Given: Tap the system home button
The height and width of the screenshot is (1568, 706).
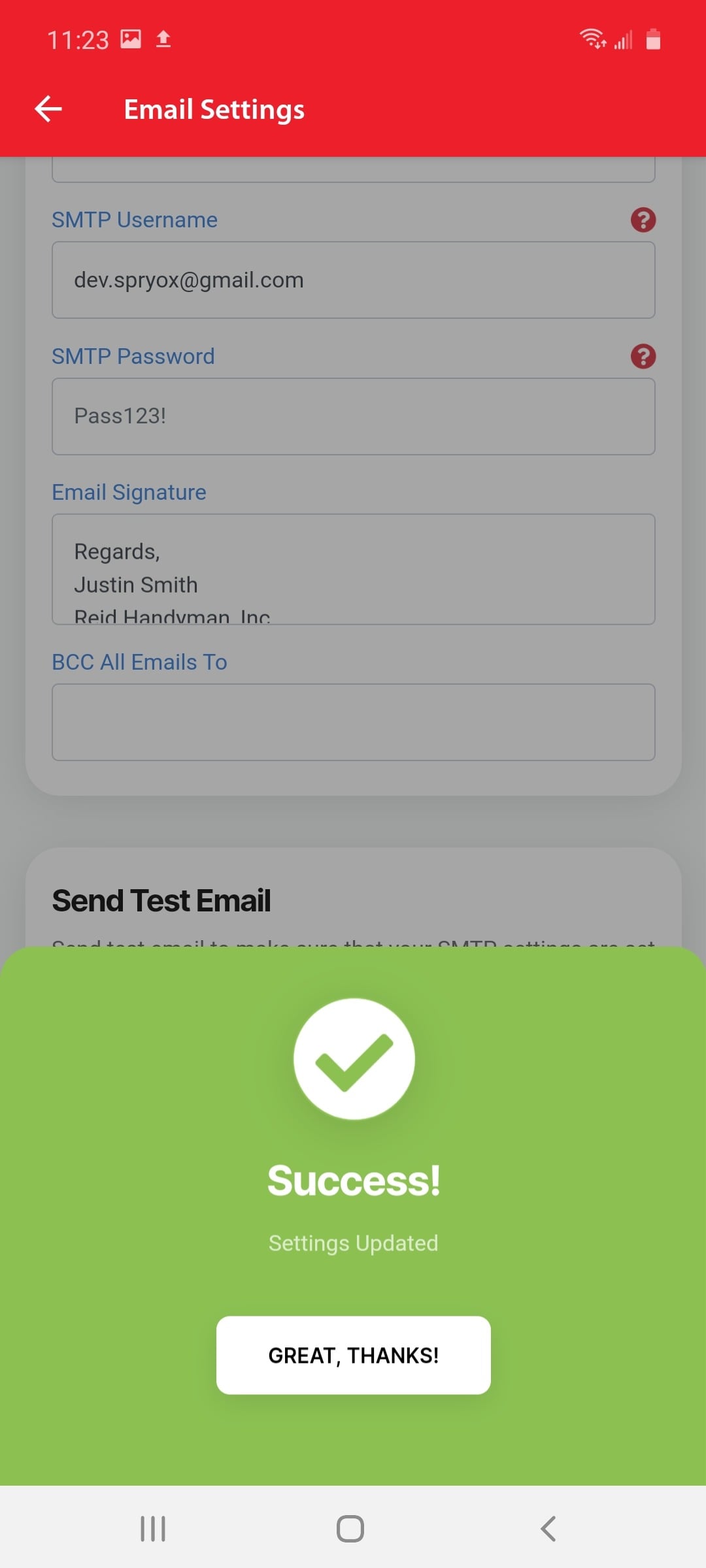Looking at the screenshot, I should tap(350, 1529).
